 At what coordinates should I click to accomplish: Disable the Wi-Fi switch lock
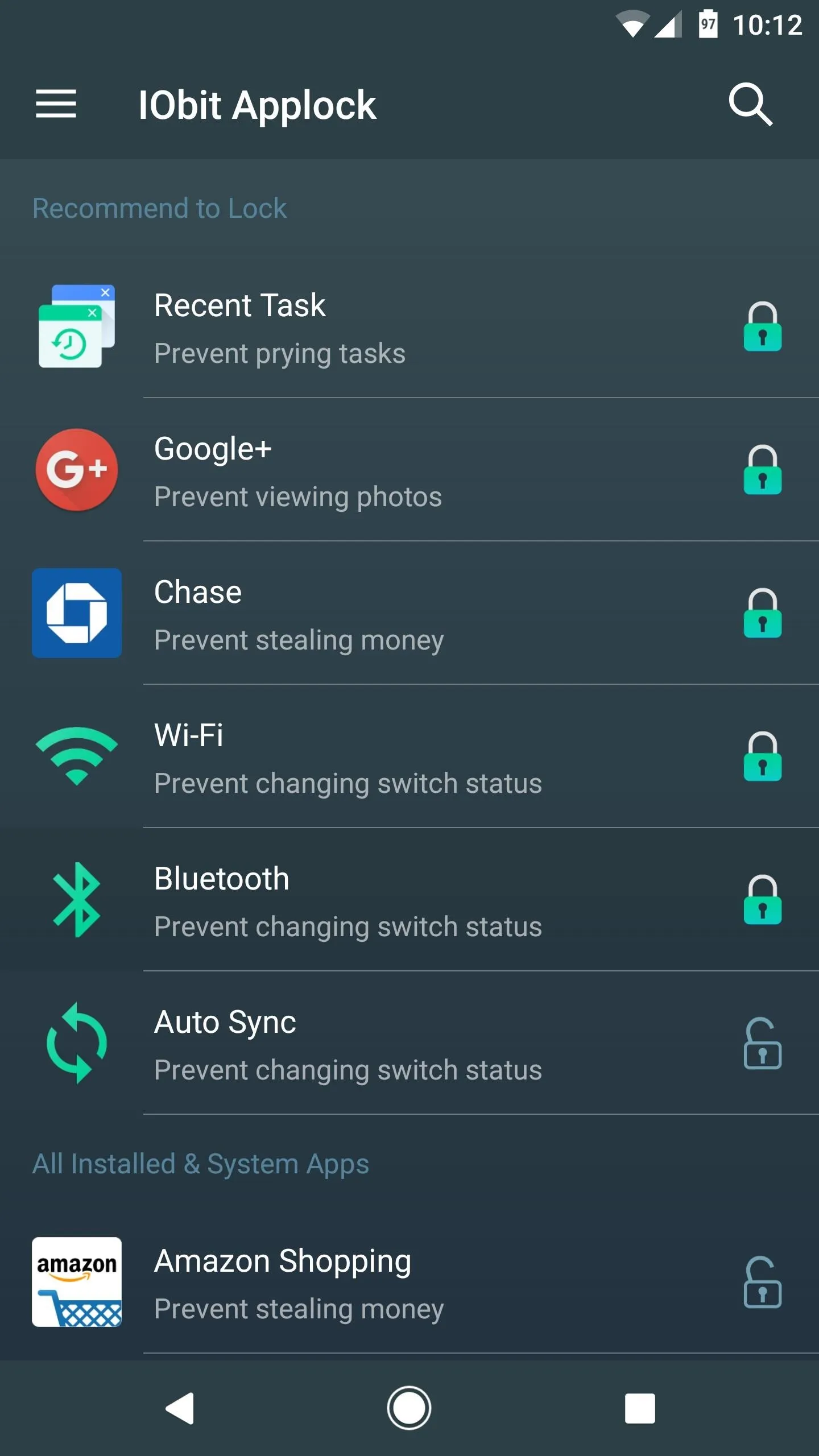pos(762,756)
